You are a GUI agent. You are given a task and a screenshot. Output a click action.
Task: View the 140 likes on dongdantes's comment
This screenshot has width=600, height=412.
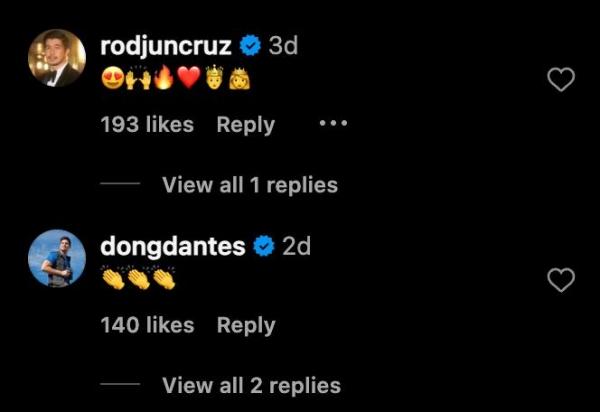point(147,325)
